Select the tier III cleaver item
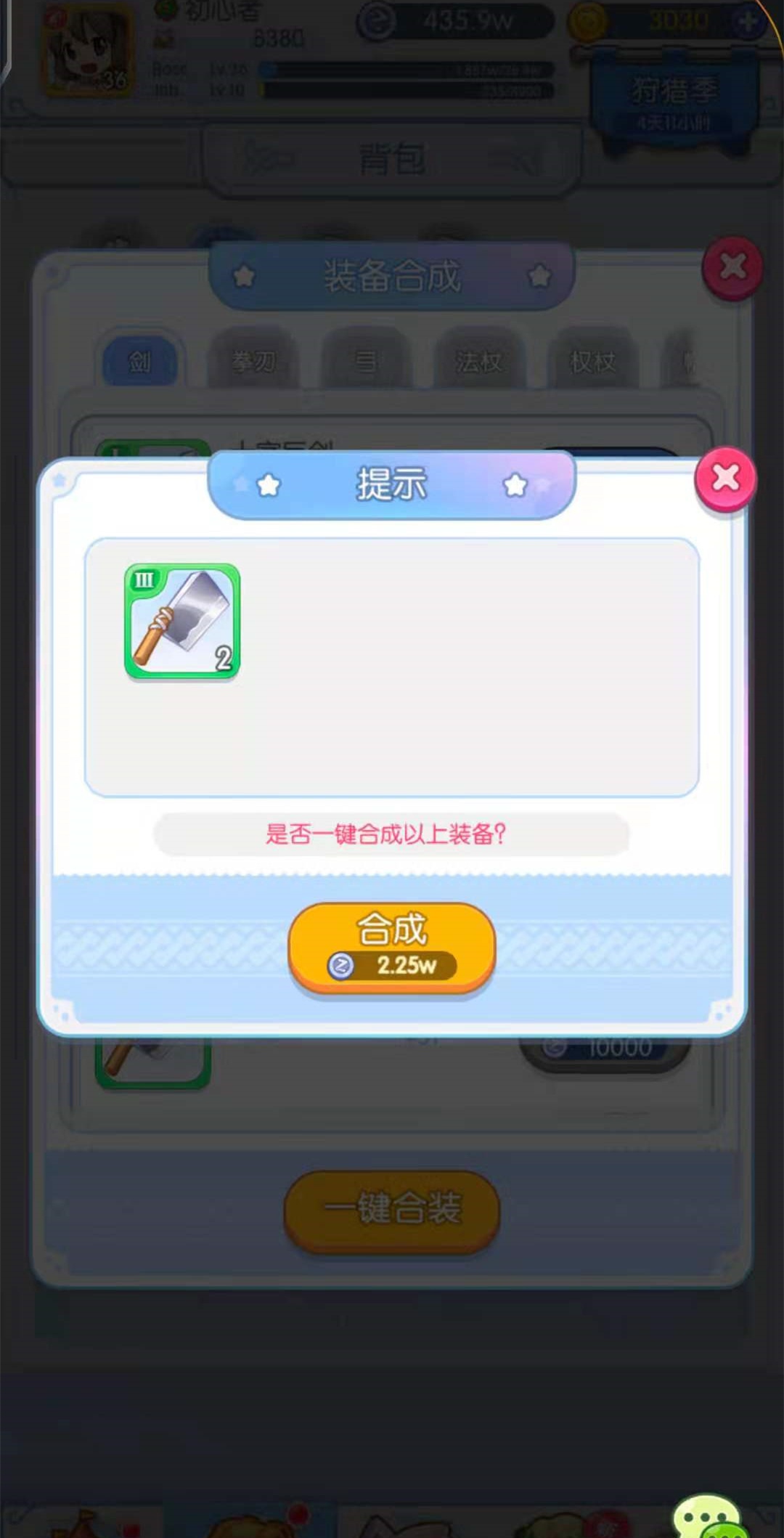 [182, 621]
